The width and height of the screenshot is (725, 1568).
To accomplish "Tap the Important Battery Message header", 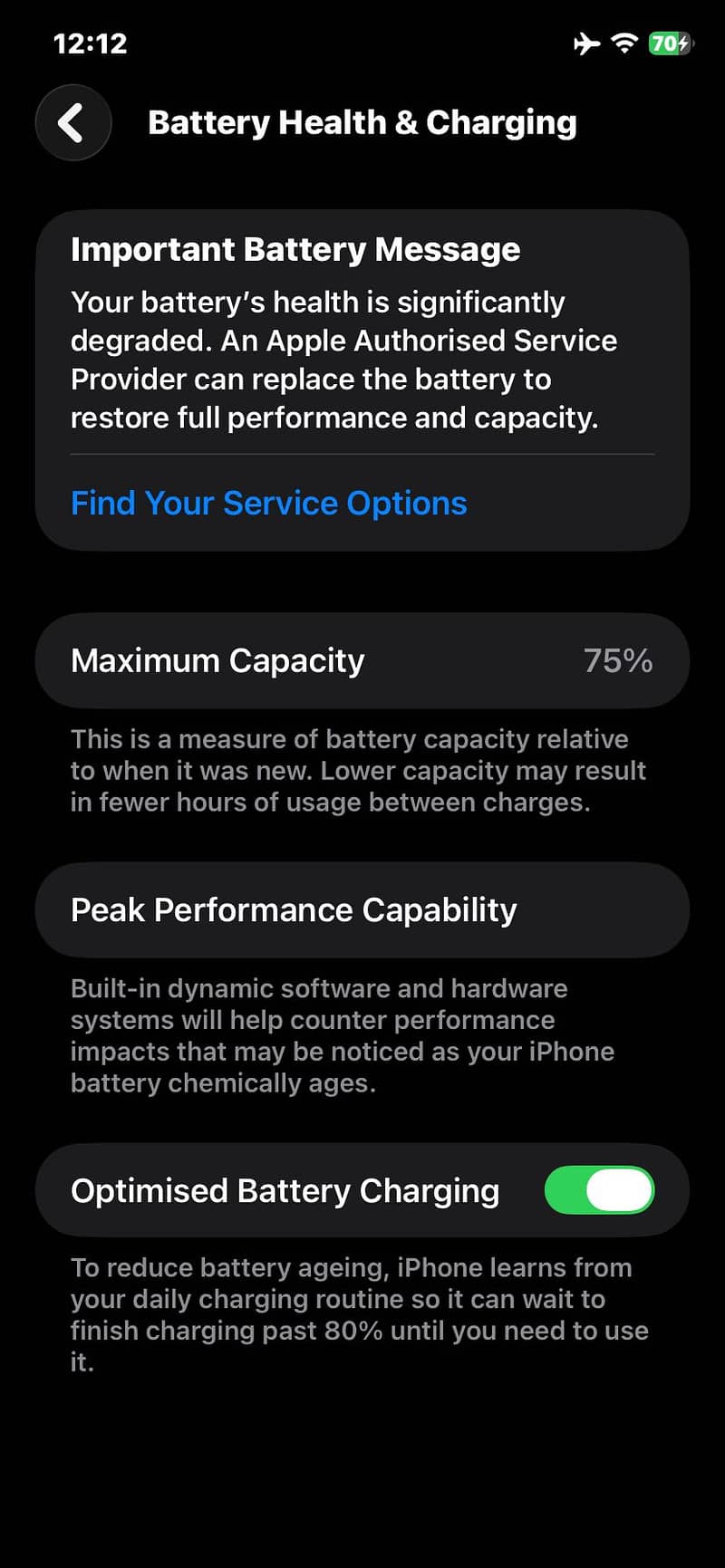I will (295, 249).
